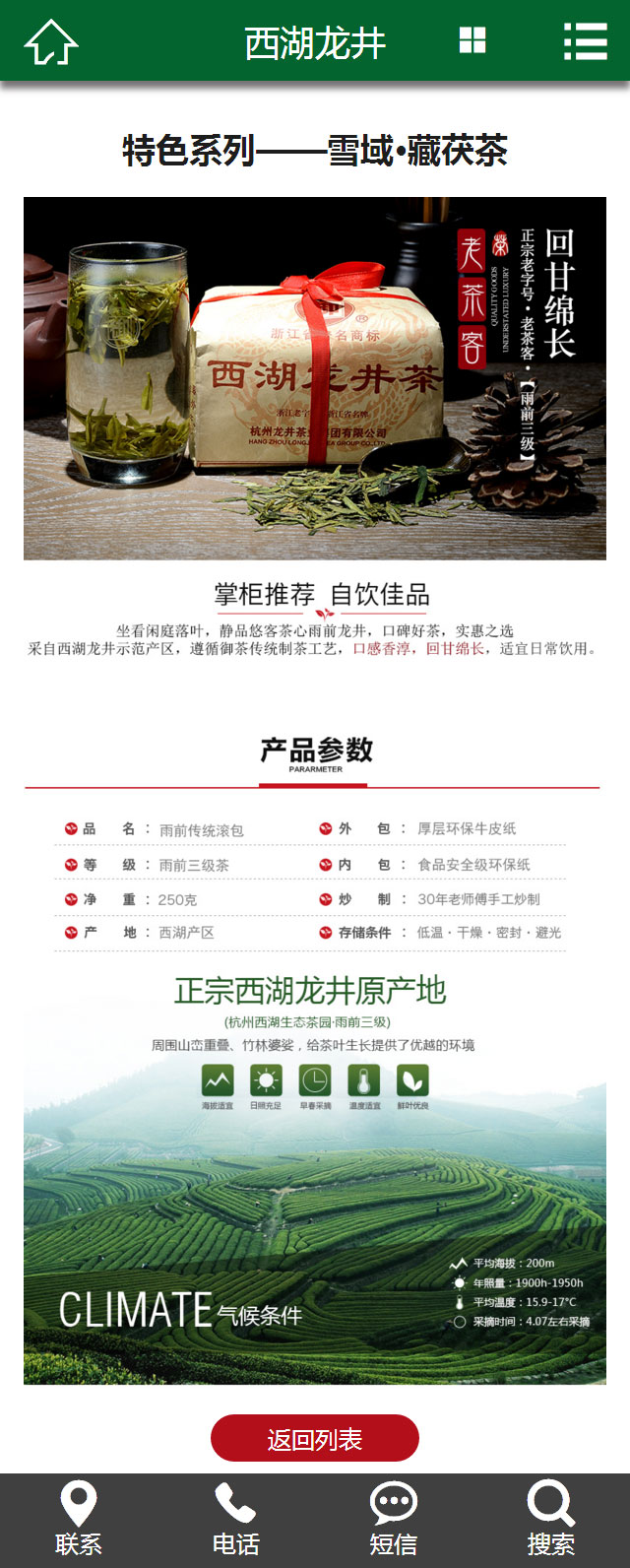Open the grid category view icon
This screenshot has height=1568, width=630.
pos(472,40)
